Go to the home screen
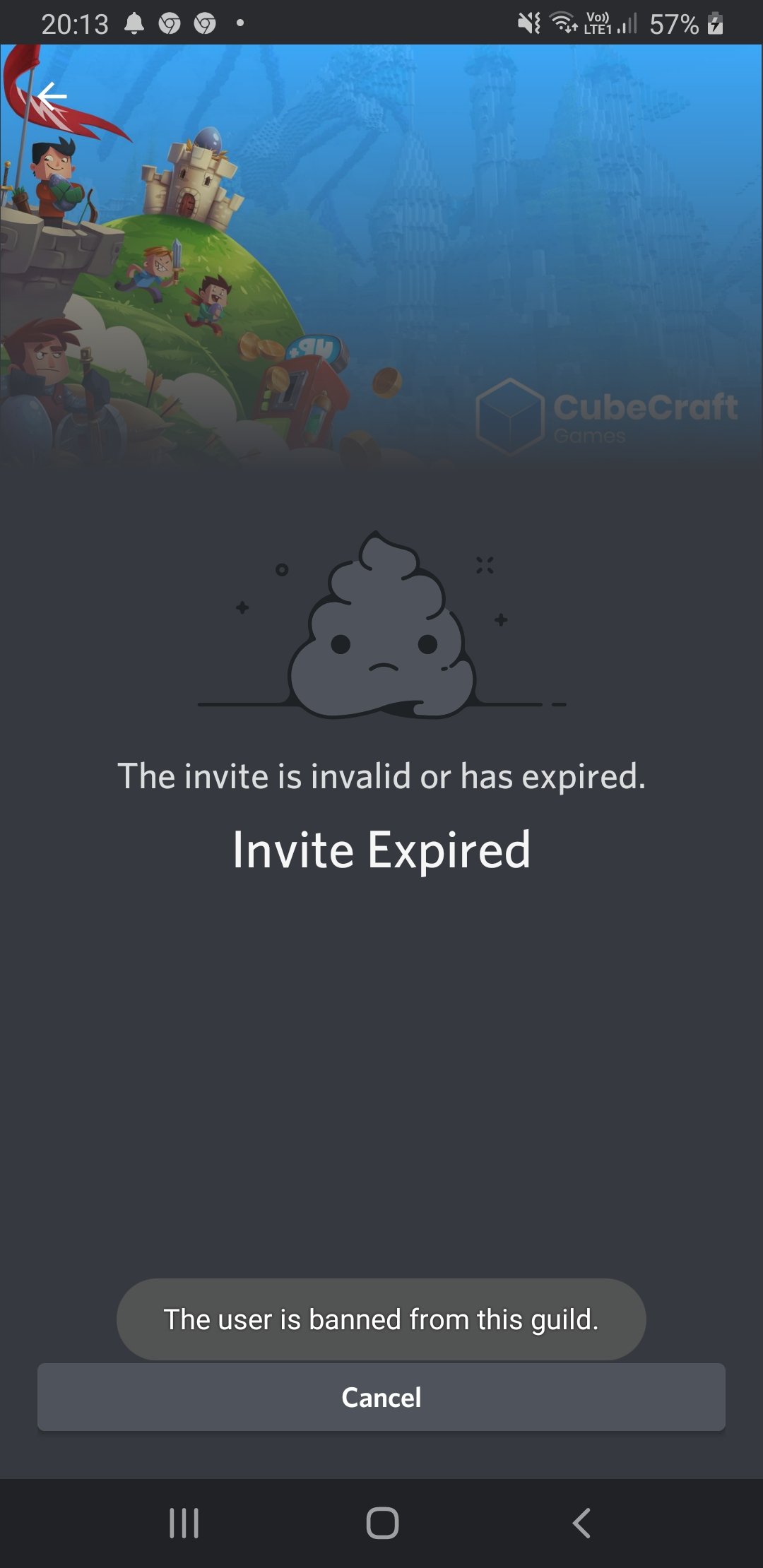Screen dimensions: 763x1568 click(382, 1523)
